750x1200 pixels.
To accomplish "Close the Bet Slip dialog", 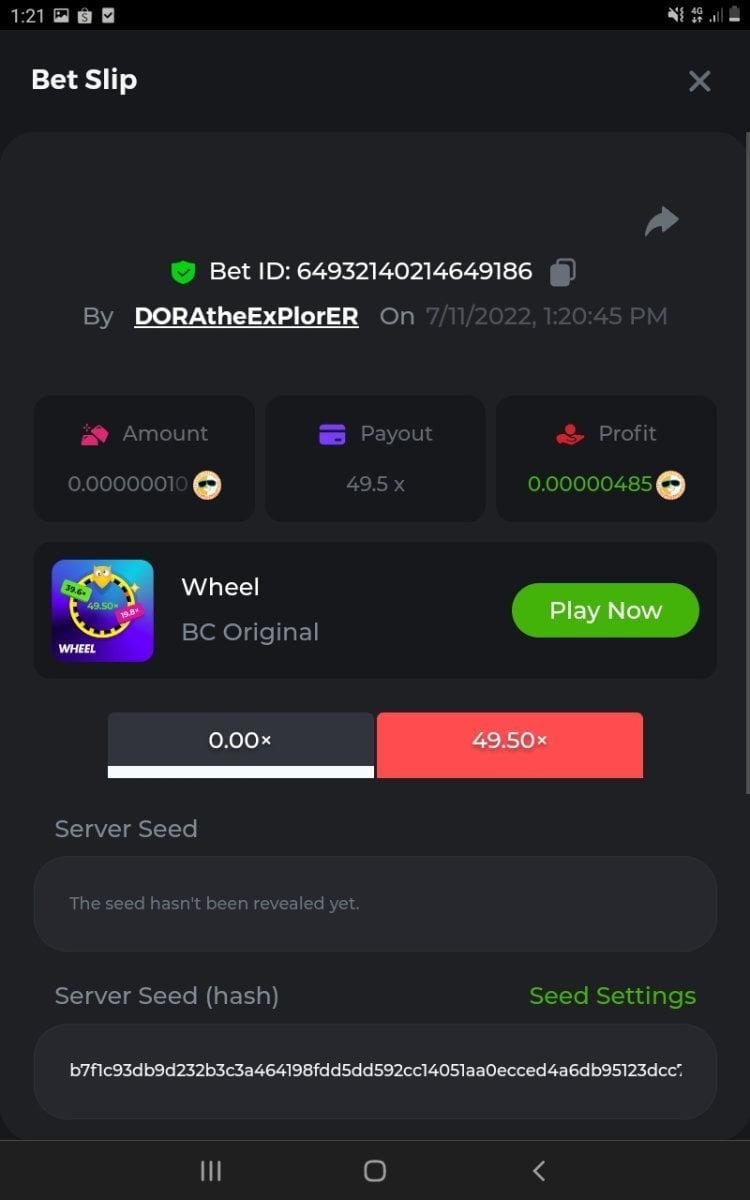I will [x=699, y=81].
